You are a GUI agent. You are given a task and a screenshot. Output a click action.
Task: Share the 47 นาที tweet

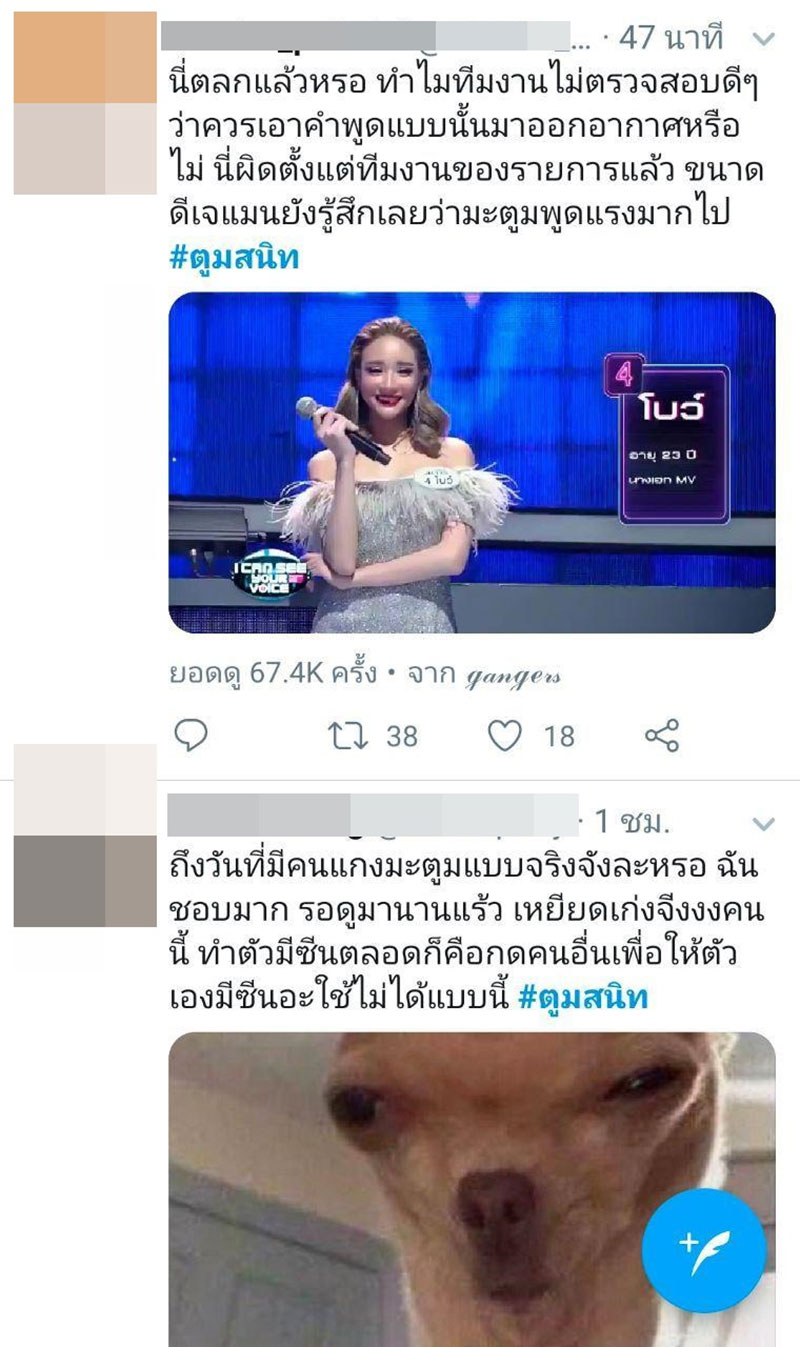662,736
